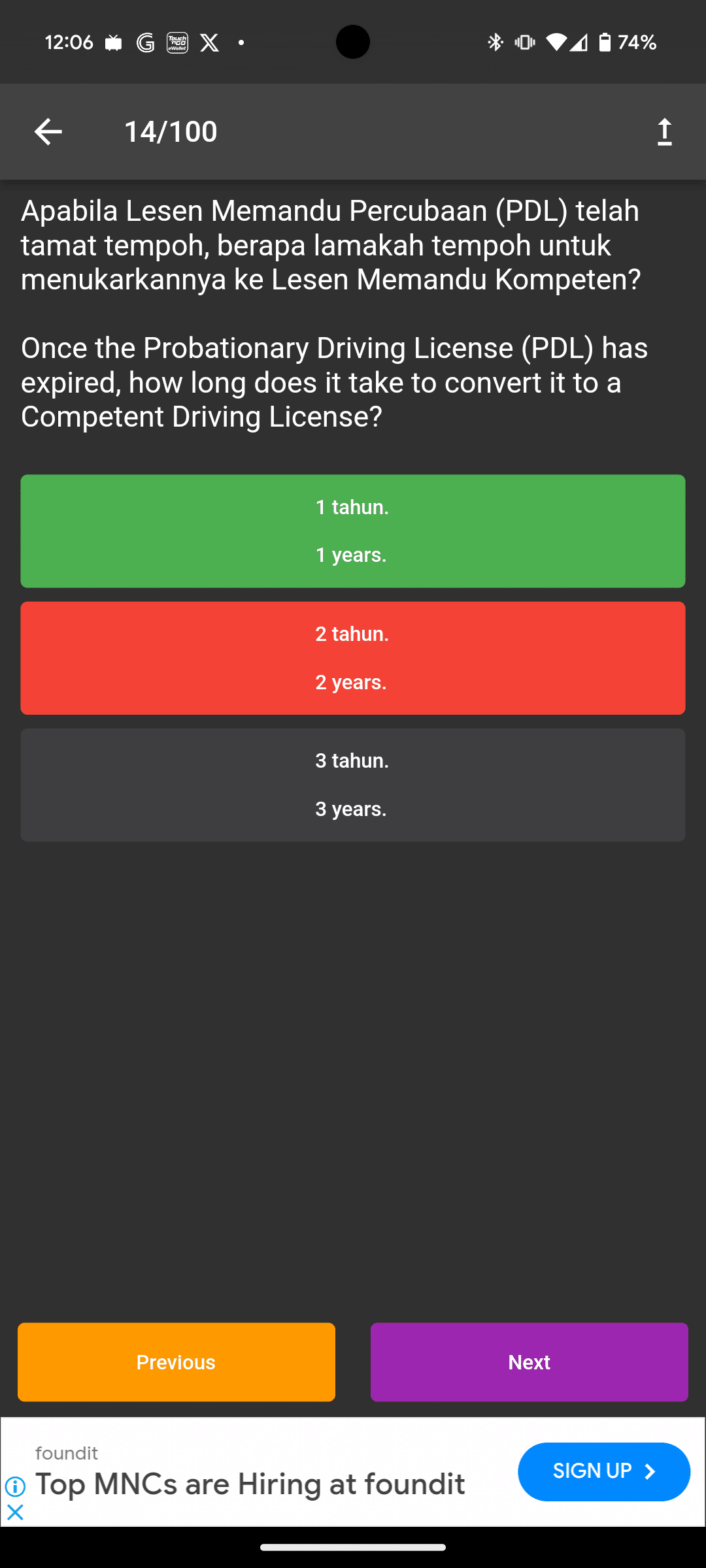This screenshot has height=1568, width=706.
Task: Go to the Previous question
Action: [x=176, y=1362]
